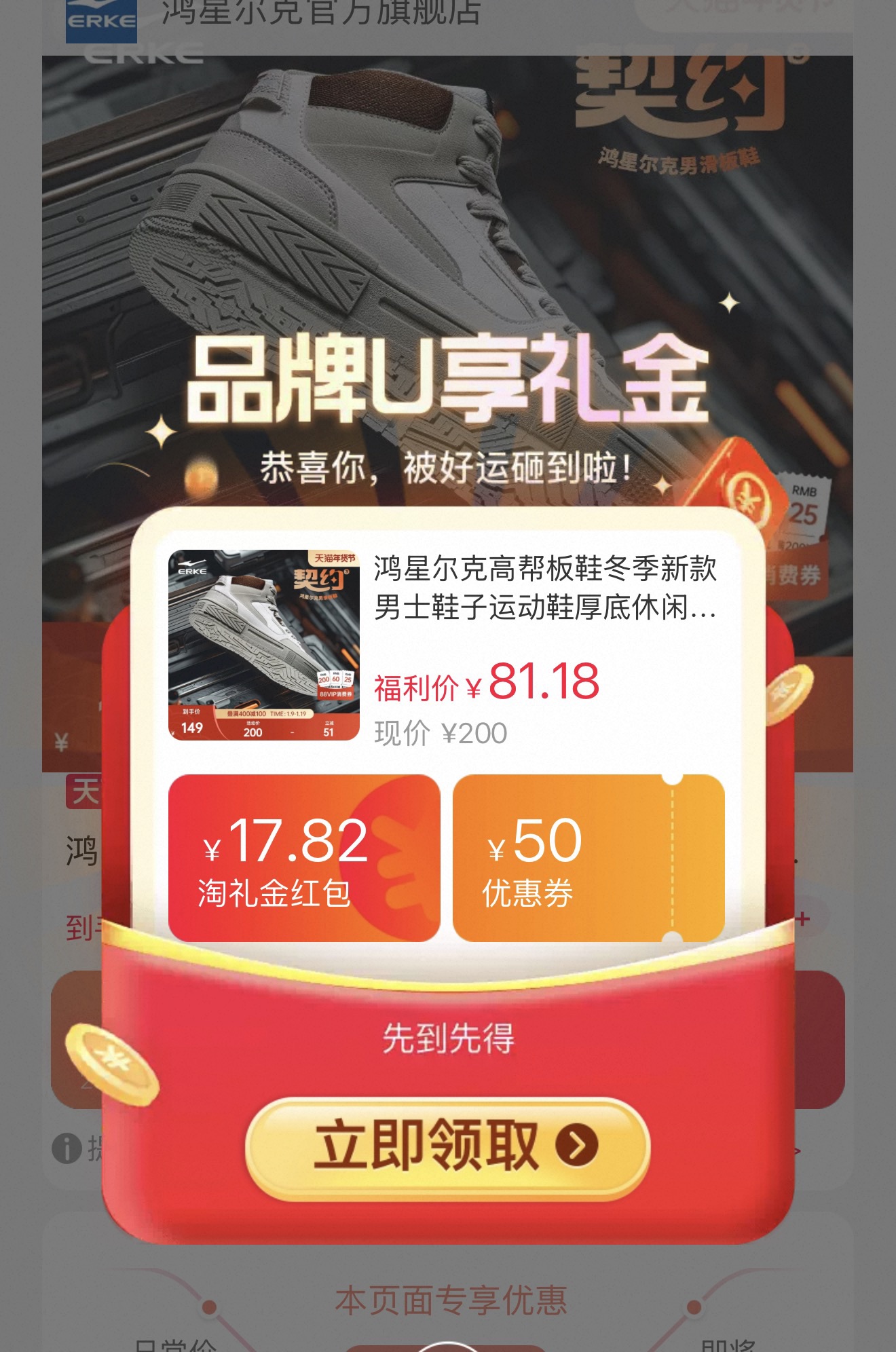Select the ¥50 优惠券 coupon

tap(588, 858)
